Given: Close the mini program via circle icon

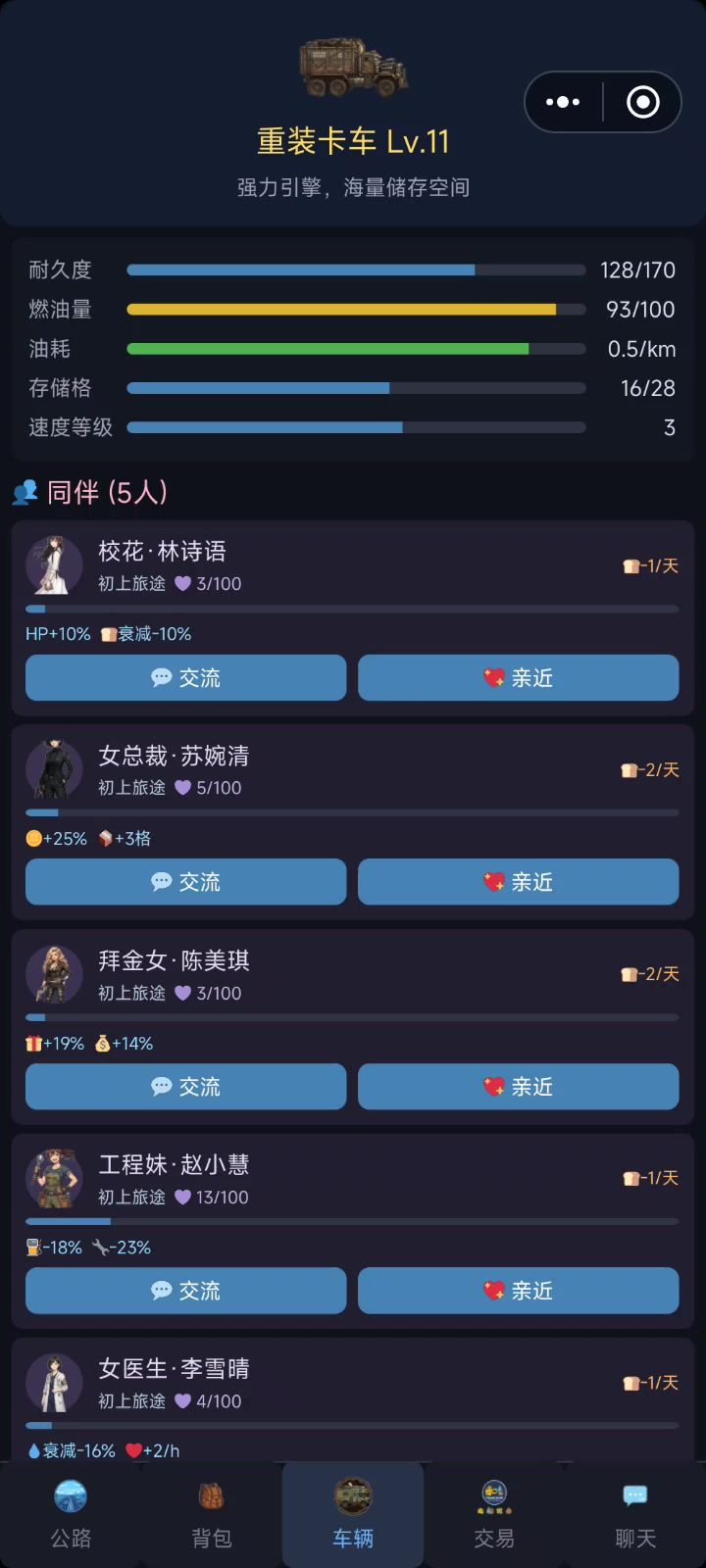Looking at the screenshot, I should pos(643,102).
